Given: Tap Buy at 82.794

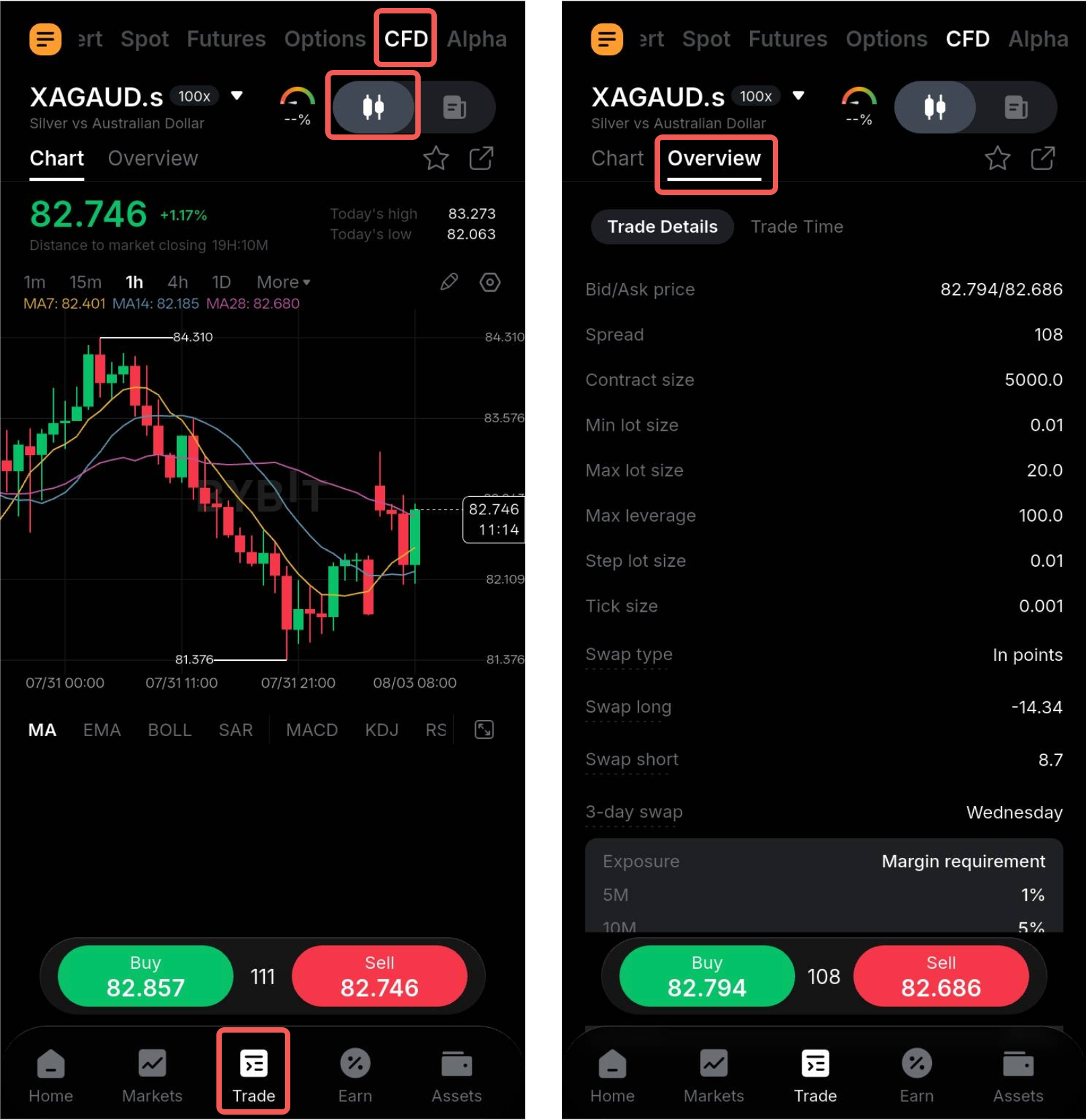Looking at the screenshot, I should coord(706,976).
